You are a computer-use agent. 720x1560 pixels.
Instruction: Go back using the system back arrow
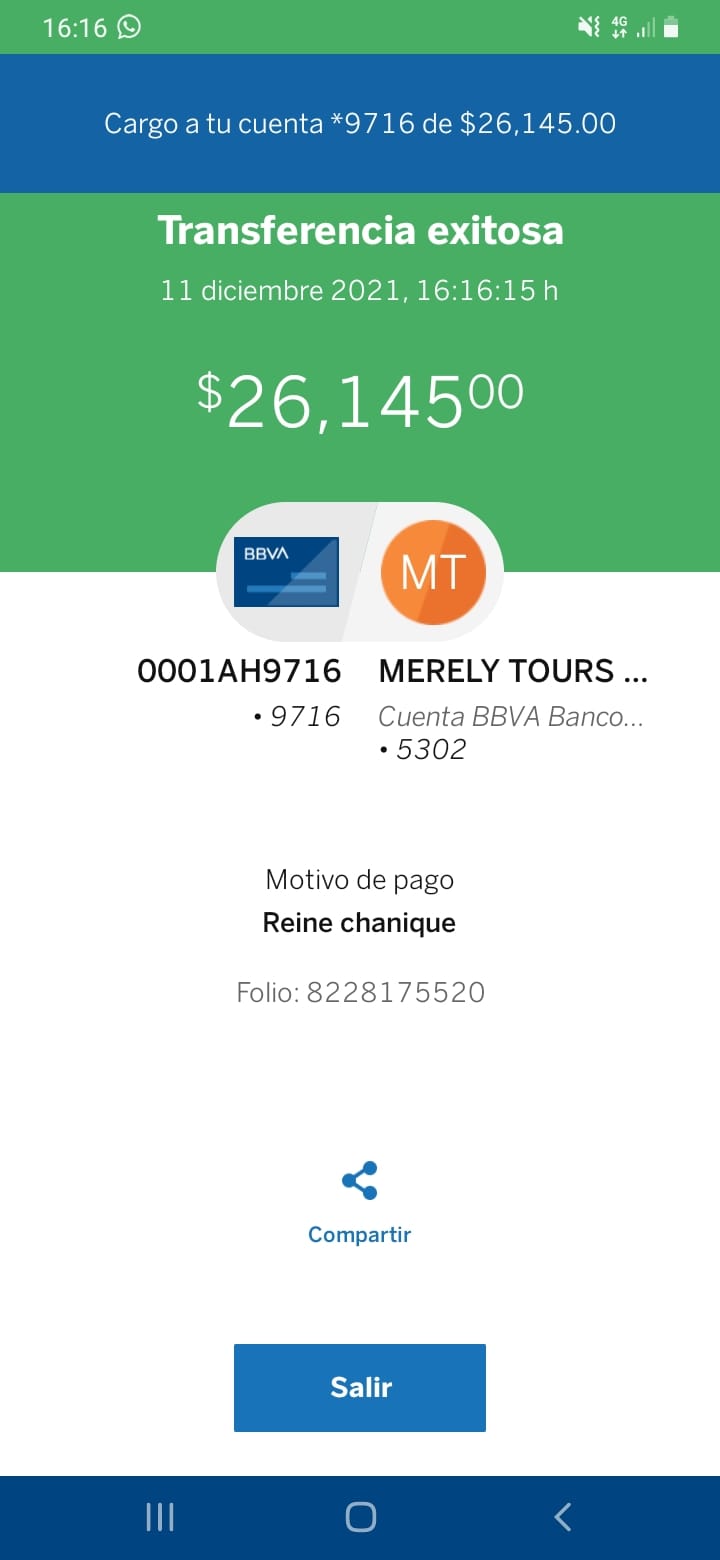[x=562, y=1517]
